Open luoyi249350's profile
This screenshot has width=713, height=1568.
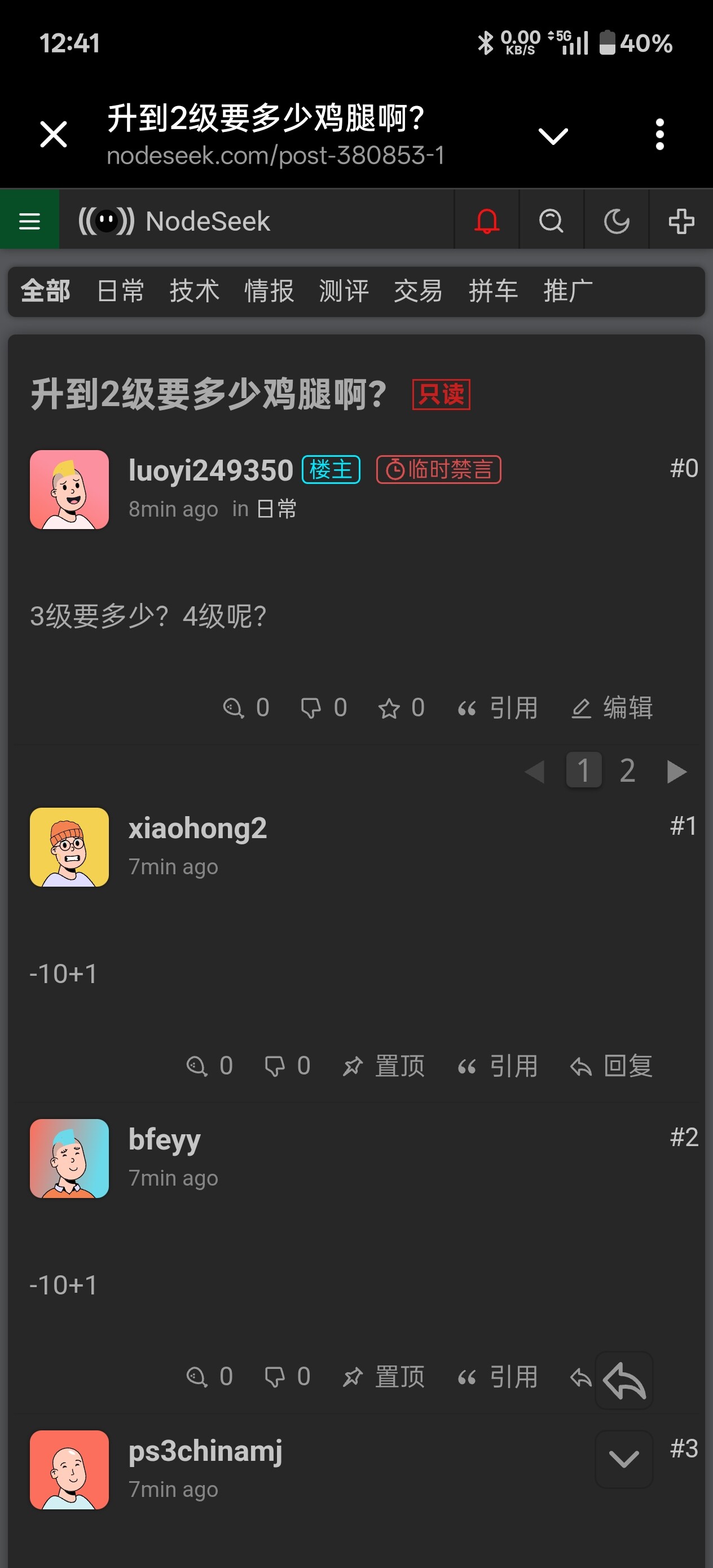(210, 470)
